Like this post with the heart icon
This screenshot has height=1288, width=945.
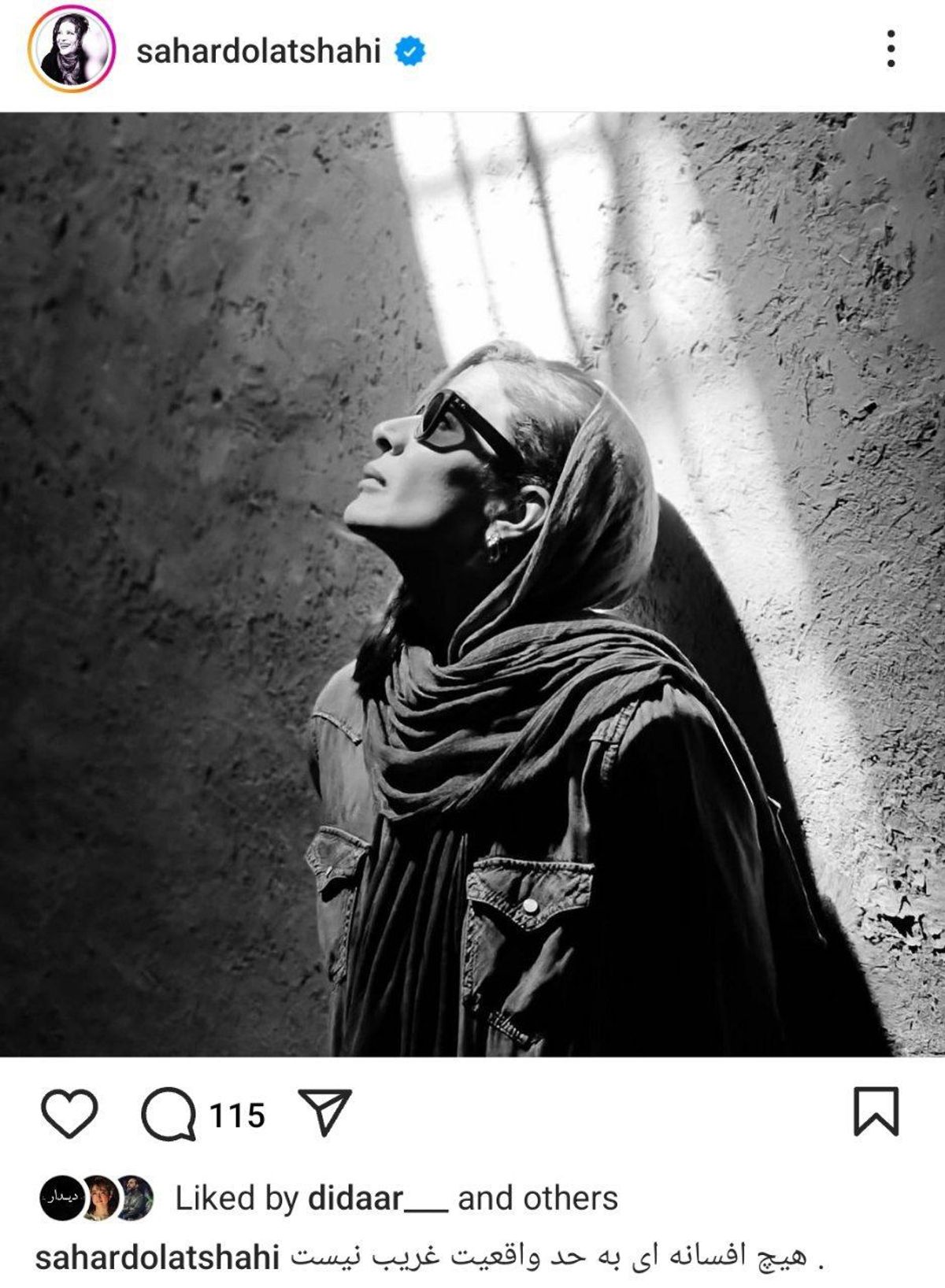[x=69, y=1113]
